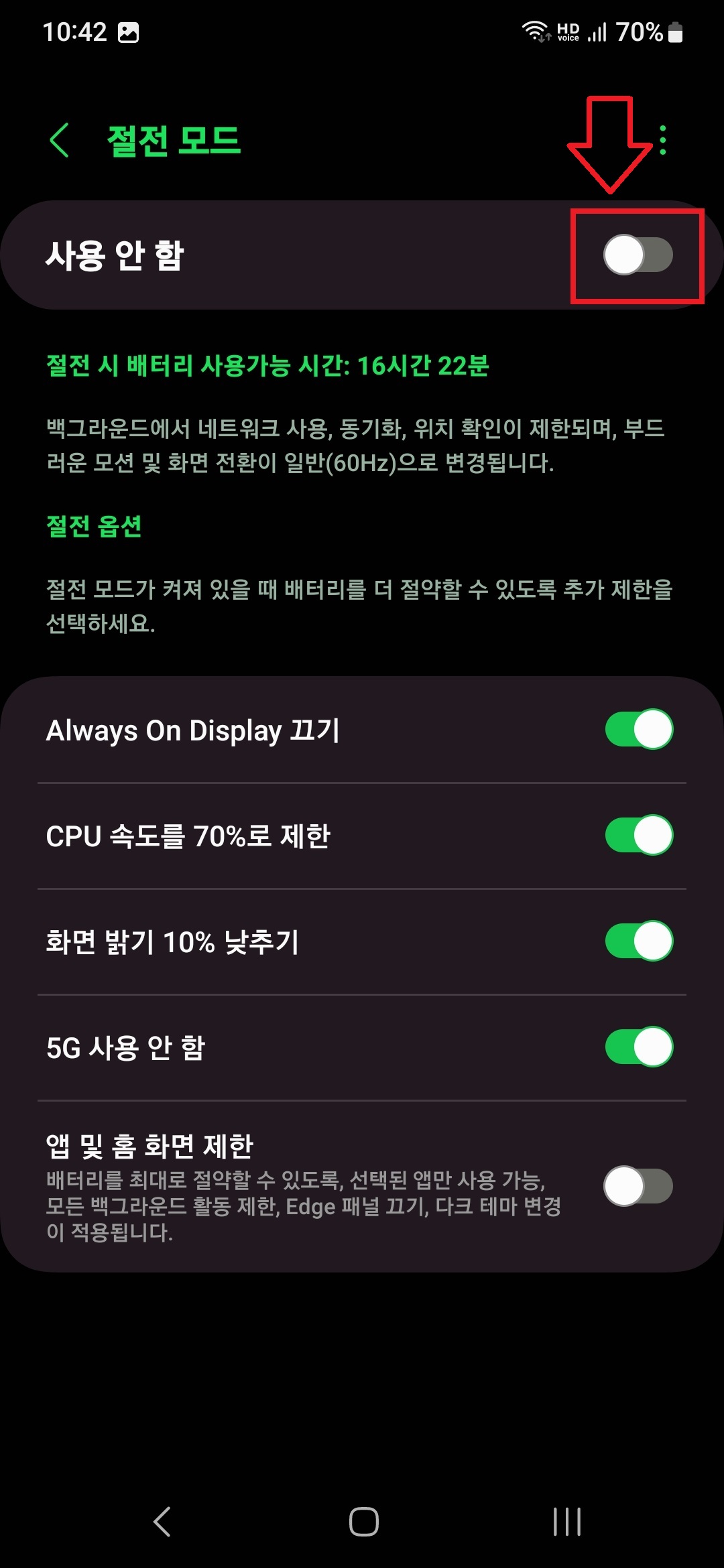Turn off CPU 속도를 70%로 제한
Image resolution: width=724 pixels, height=1568 pixels.
(638, 834)
